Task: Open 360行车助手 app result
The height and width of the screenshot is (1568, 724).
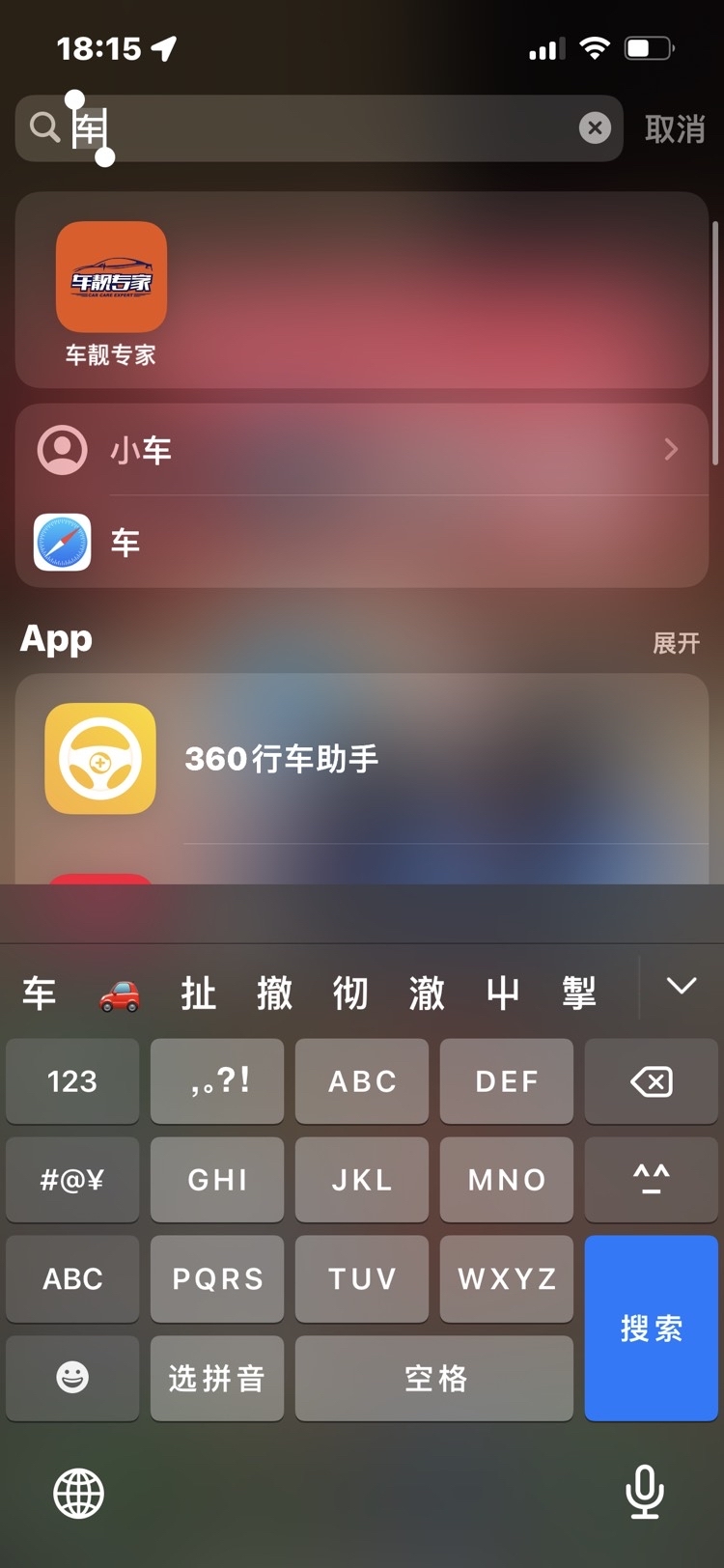Action: 362,759
